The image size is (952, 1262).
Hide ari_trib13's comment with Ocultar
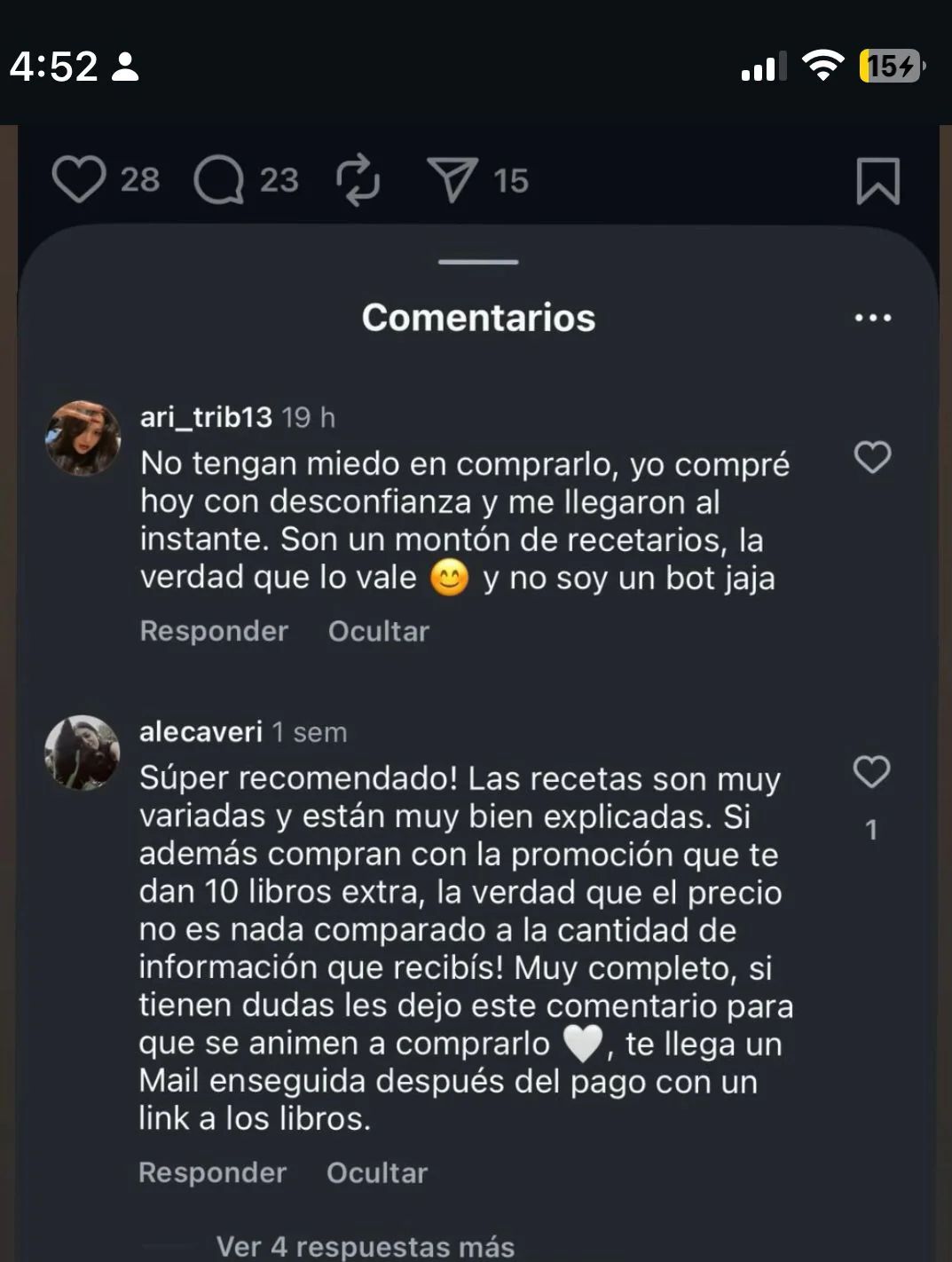click(379, 631)
